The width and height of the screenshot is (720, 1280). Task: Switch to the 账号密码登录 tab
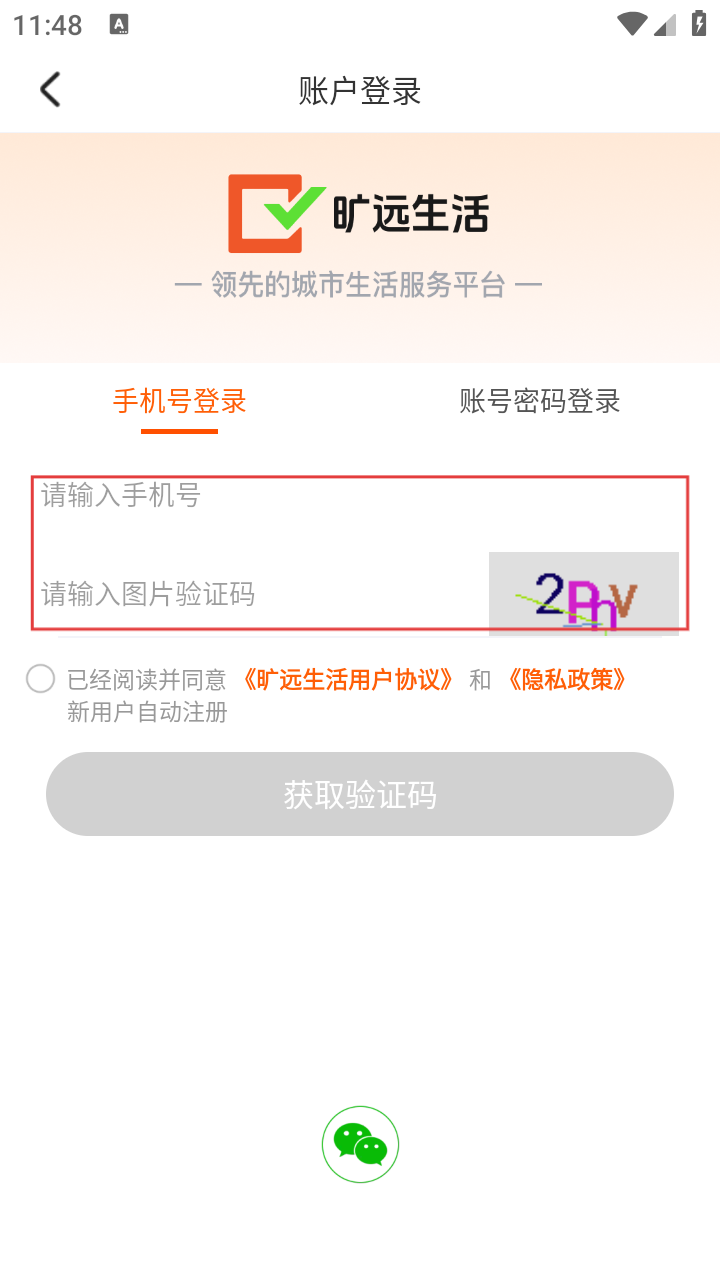pos(540,402)
